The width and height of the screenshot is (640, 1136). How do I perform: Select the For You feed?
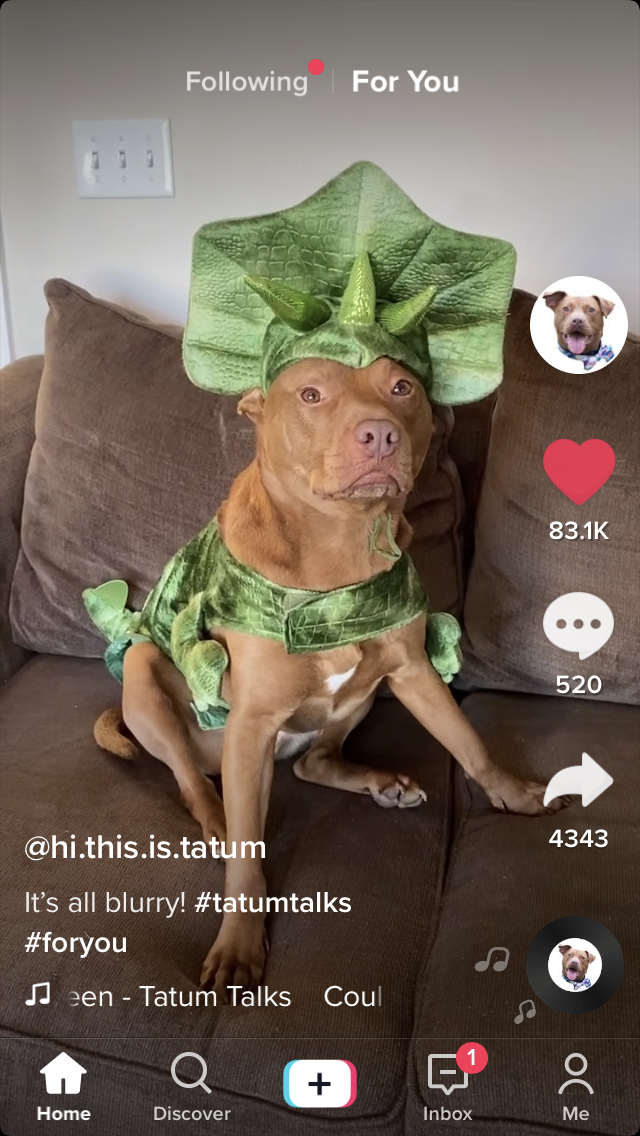tap(405, 82)
